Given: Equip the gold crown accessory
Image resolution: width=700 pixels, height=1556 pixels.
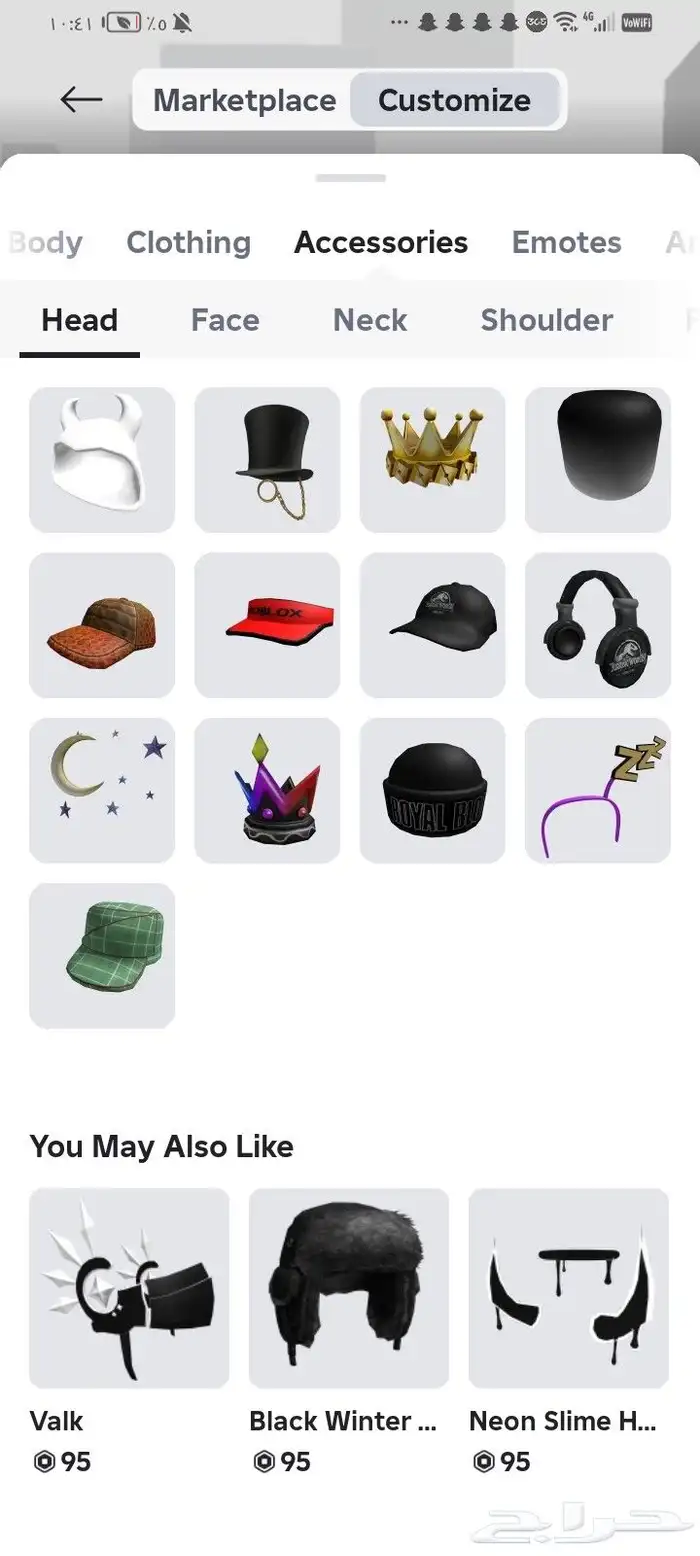Looking at the screenshot, I should tap(432, 460).
